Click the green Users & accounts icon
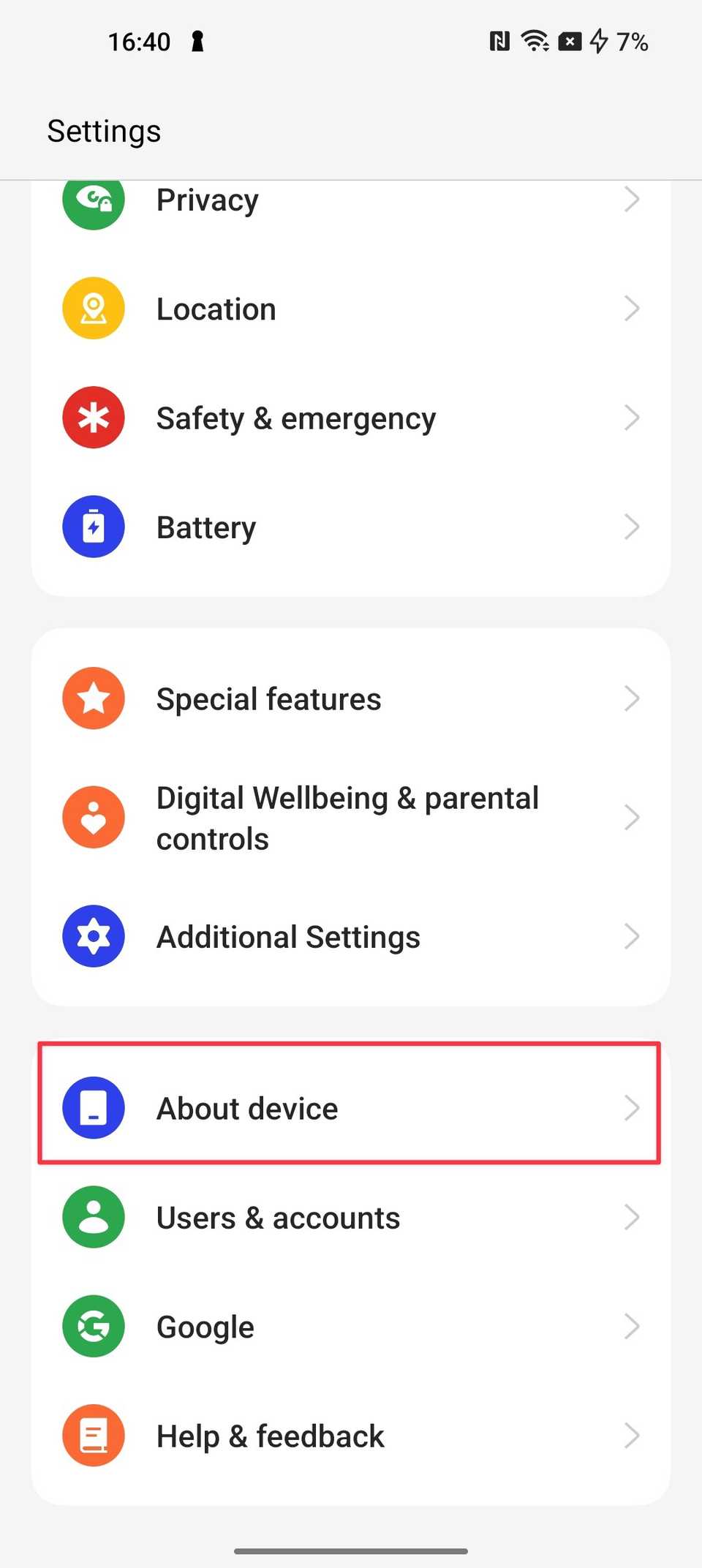This screenshot has width=702, height=1568. point(94,1217)
